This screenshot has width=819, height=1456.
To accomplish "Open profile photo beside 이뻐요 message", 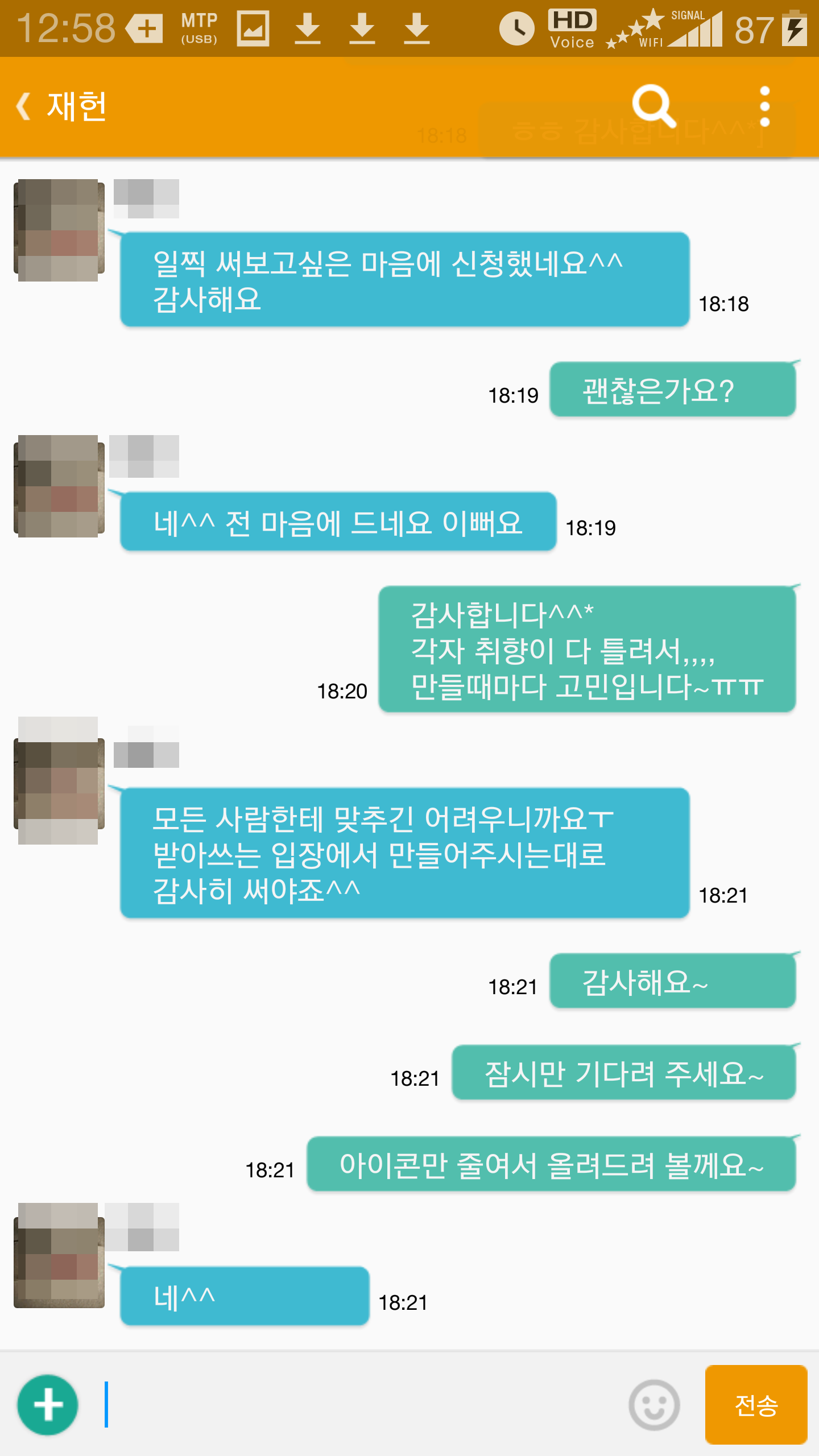I will click(x=59, y=487).
